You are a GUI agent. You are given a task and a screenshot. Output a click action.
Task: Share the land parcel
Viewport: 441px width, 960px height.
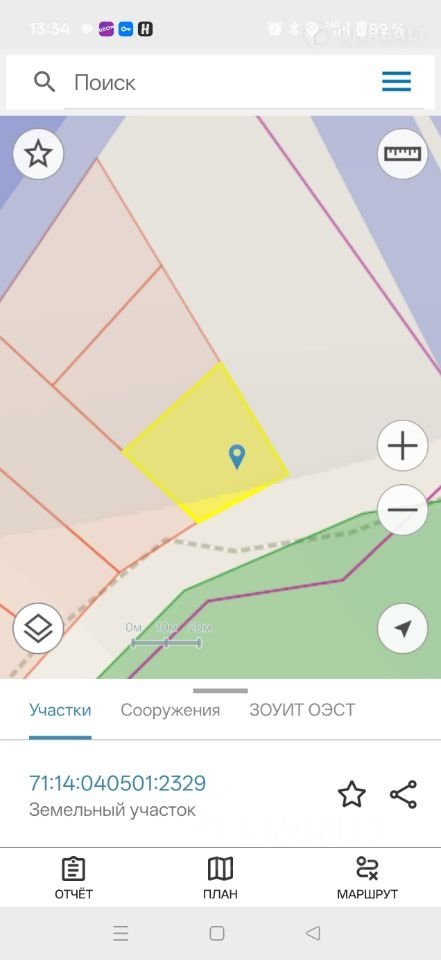pyautogui.click(x=404, y=795)
